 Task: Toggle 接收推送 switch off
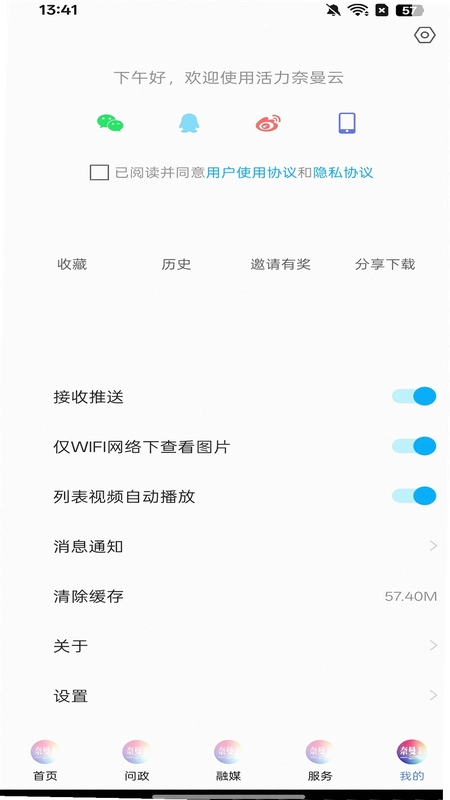click(414, 396)
